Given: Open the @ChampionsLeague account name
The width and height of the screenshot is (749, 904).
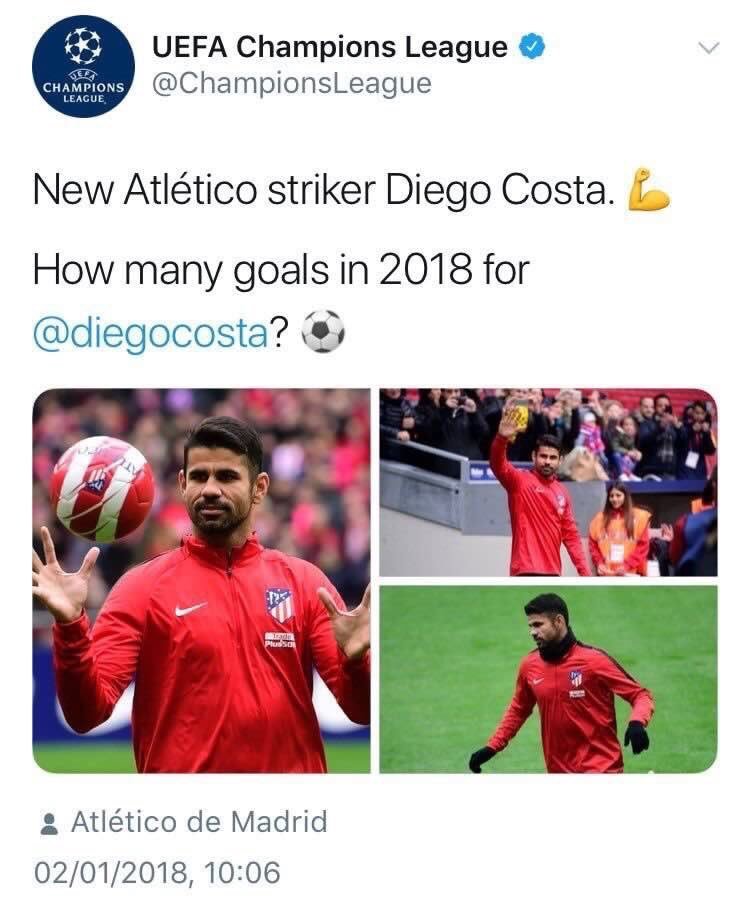Looking at the screenshot, I should point(291,83).
